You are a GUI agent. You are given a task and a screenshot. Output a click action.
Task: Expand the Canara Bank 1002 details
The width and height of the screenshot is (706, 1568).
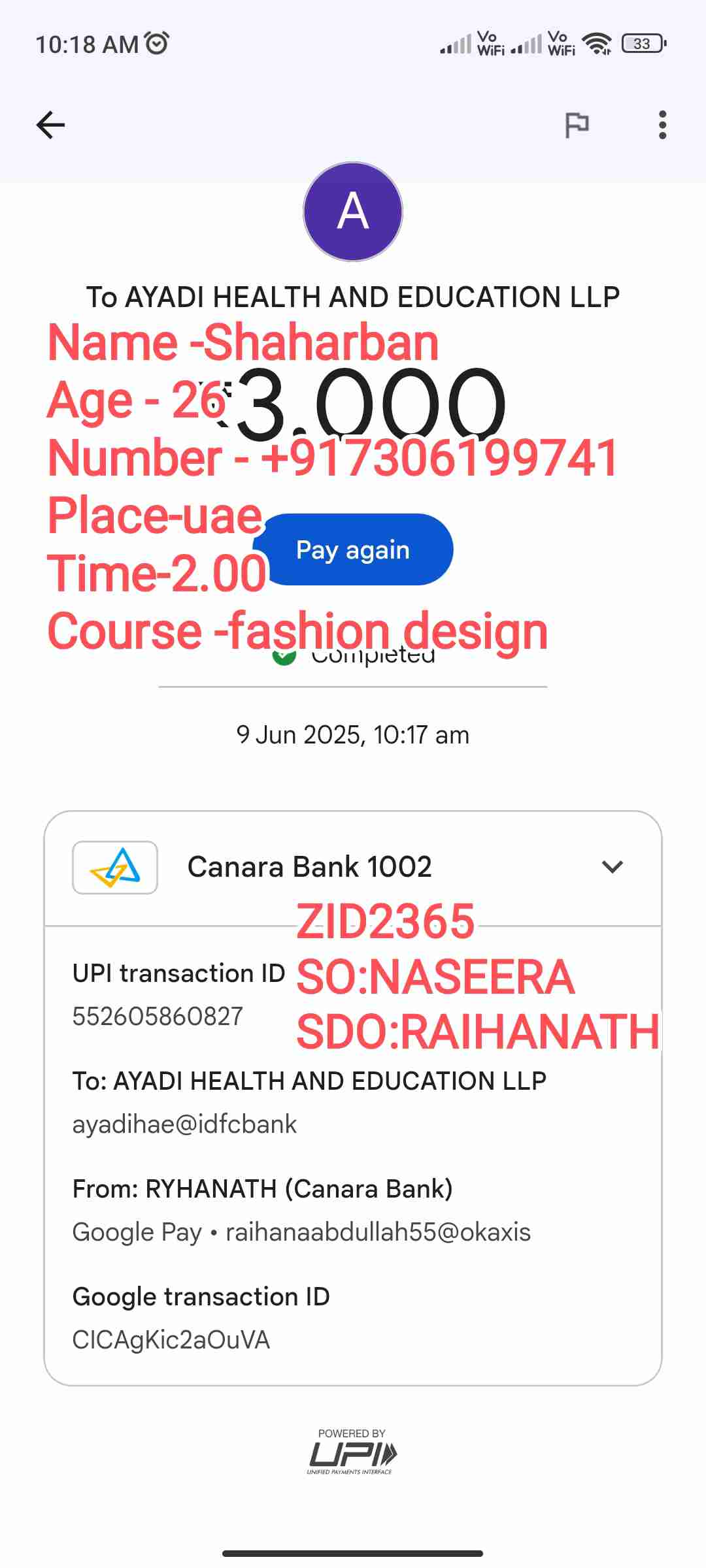pyautogui.click(x=613, y=867)
